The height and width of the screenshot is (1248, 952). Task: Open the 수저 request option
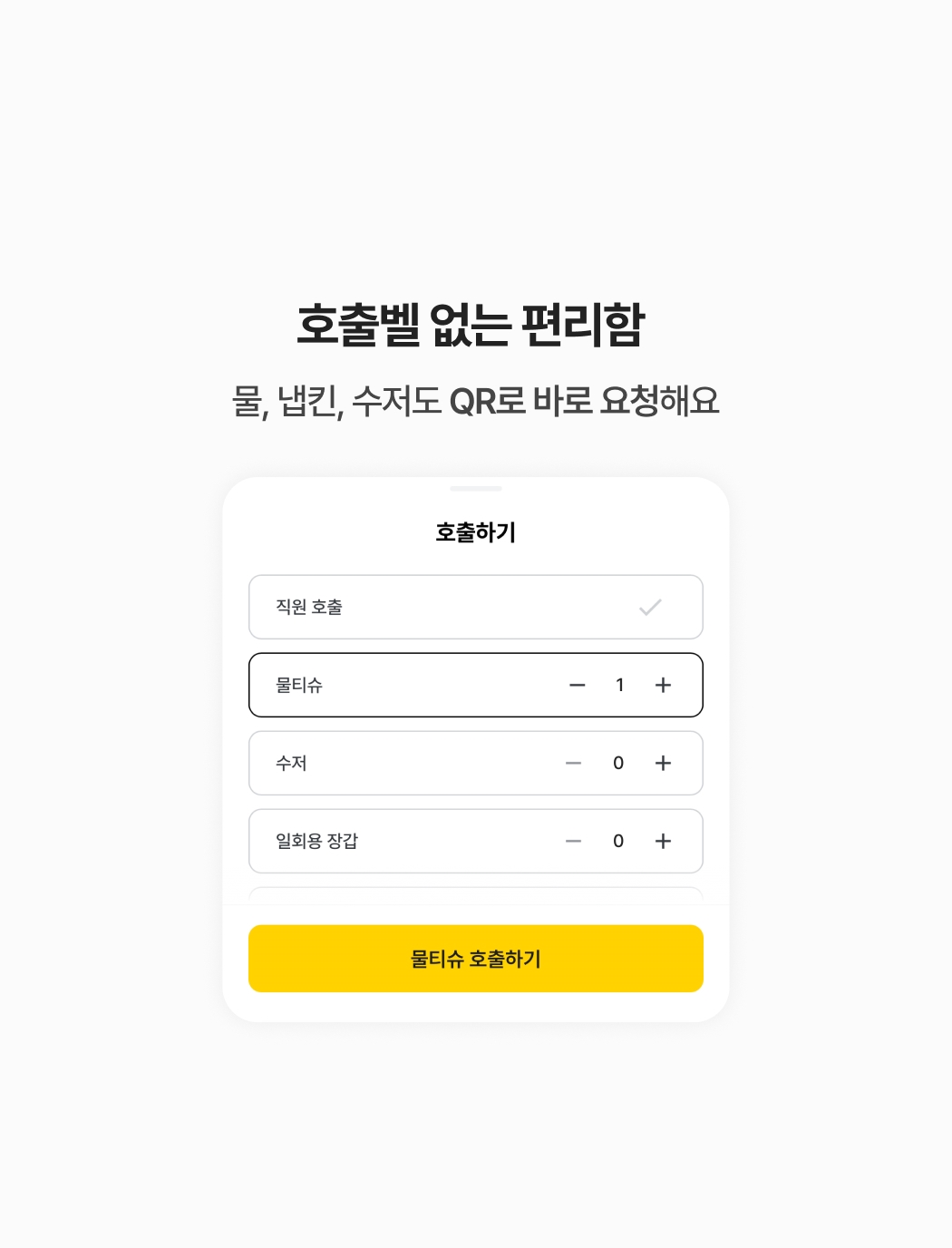[x=408, y=763]
